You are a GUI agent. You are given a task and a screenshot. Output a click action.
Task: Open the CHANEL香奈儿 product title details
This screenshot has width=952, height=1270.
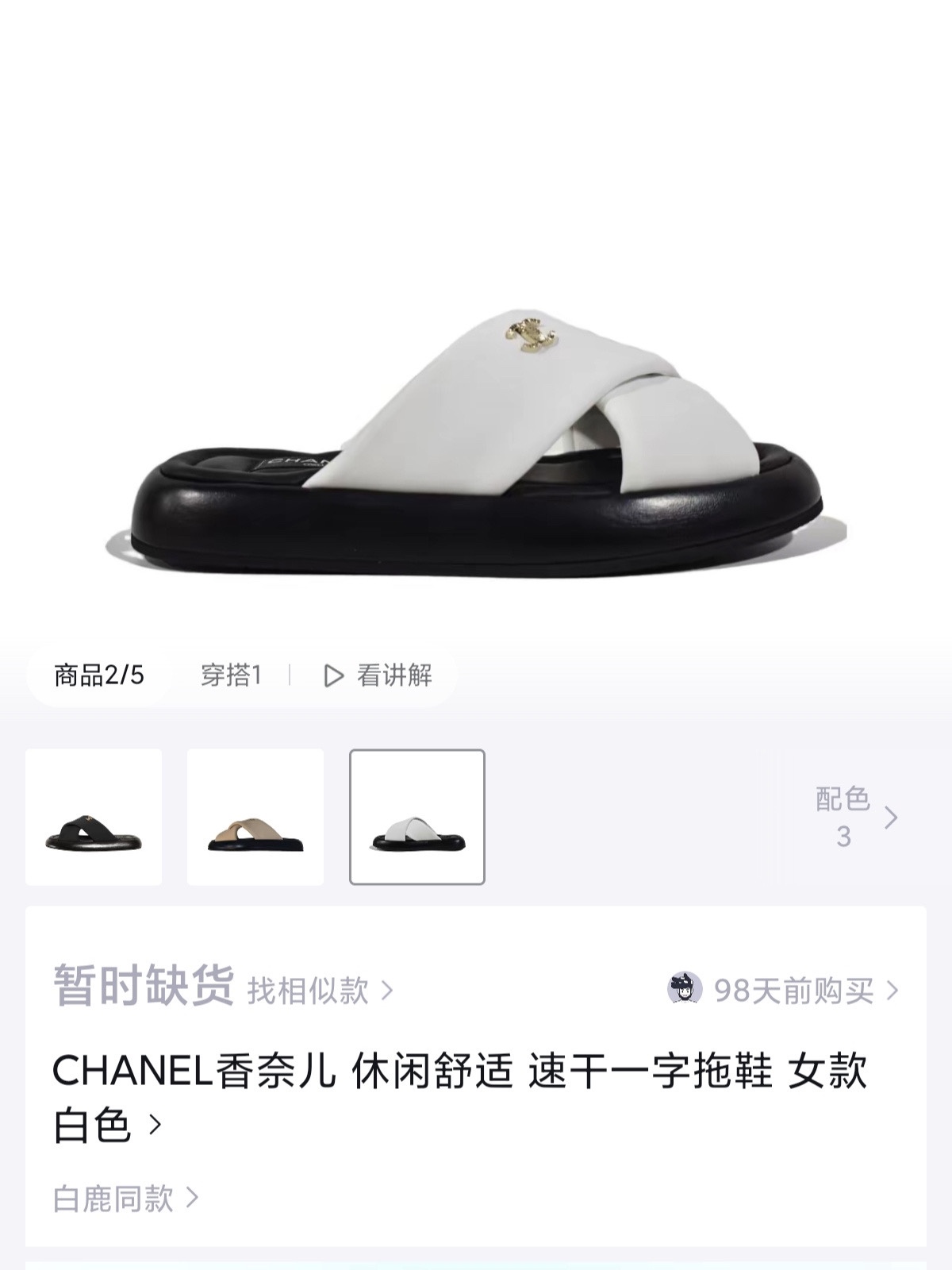(x=460, y=1096)
